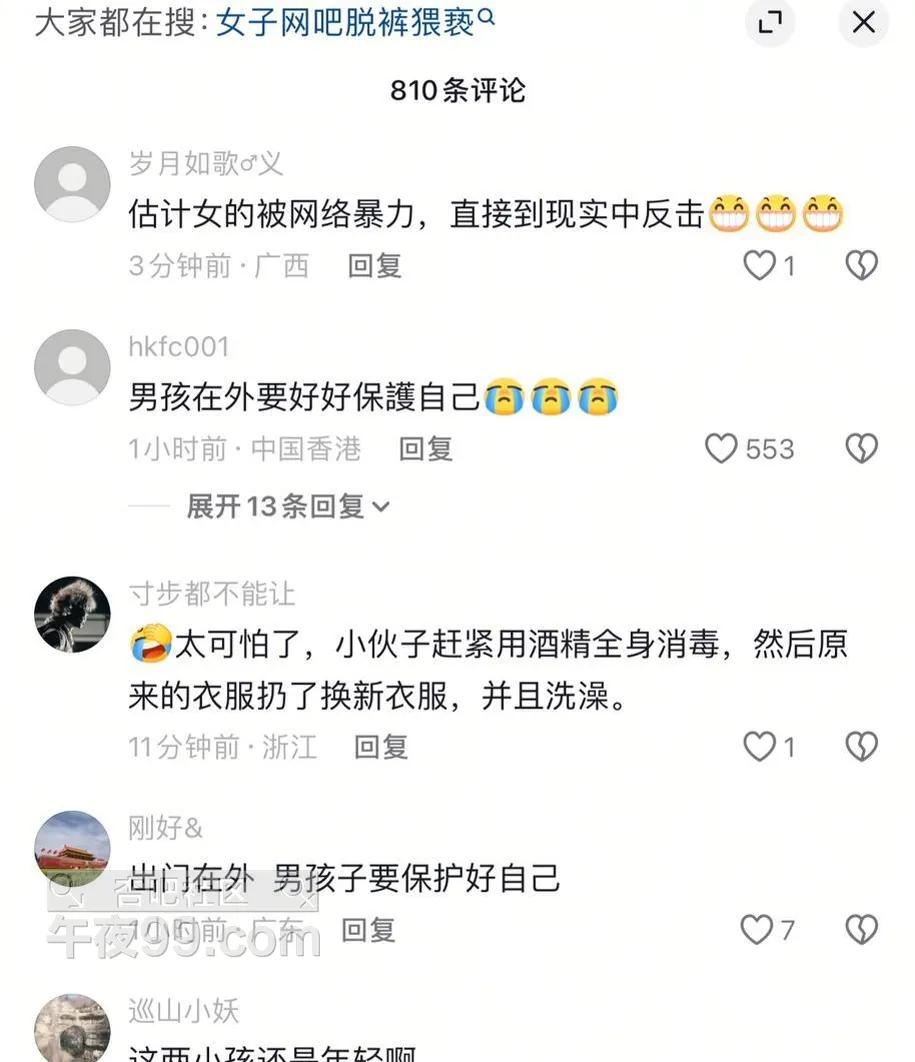
Task: Like the comment by 寸步都不能让
Action: point(760,746)
